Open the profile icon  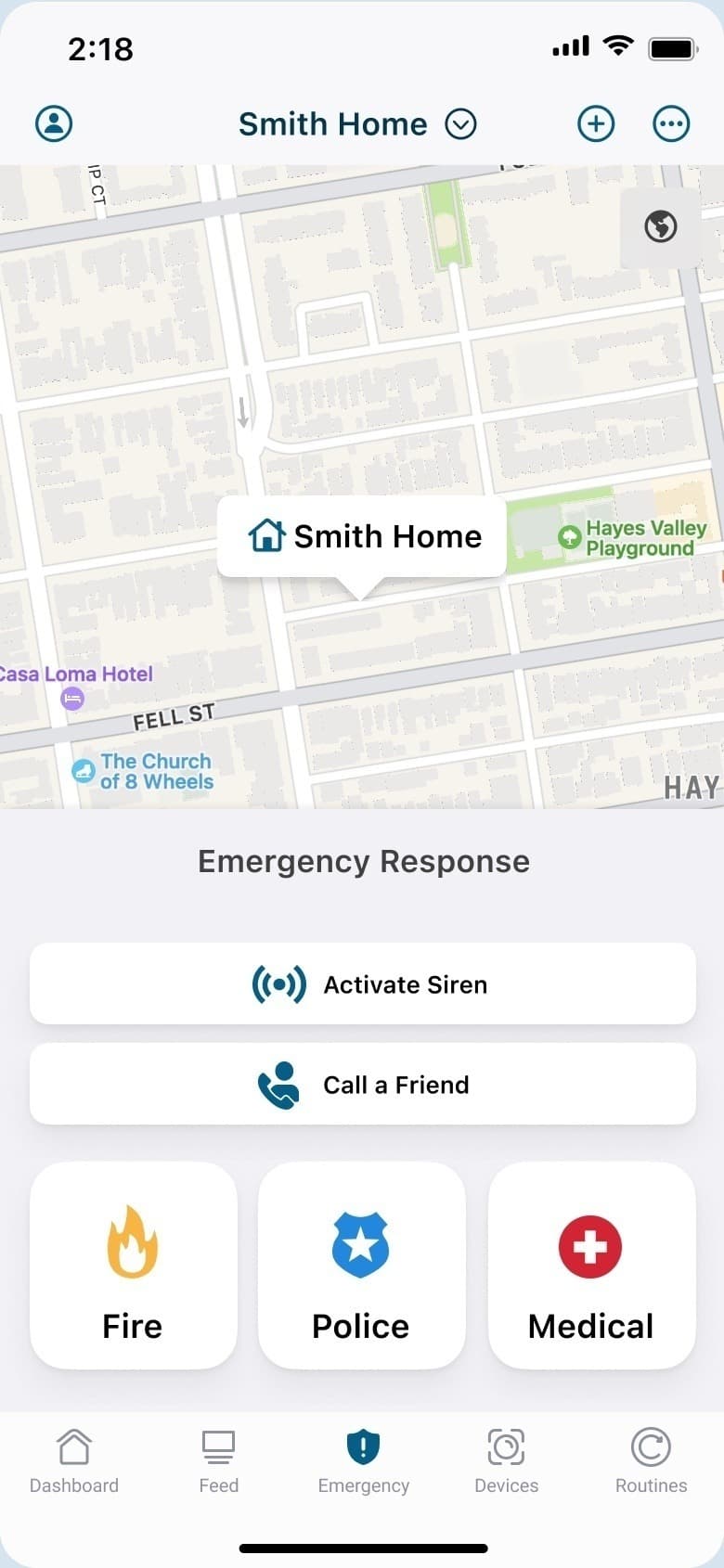(54, 123)
